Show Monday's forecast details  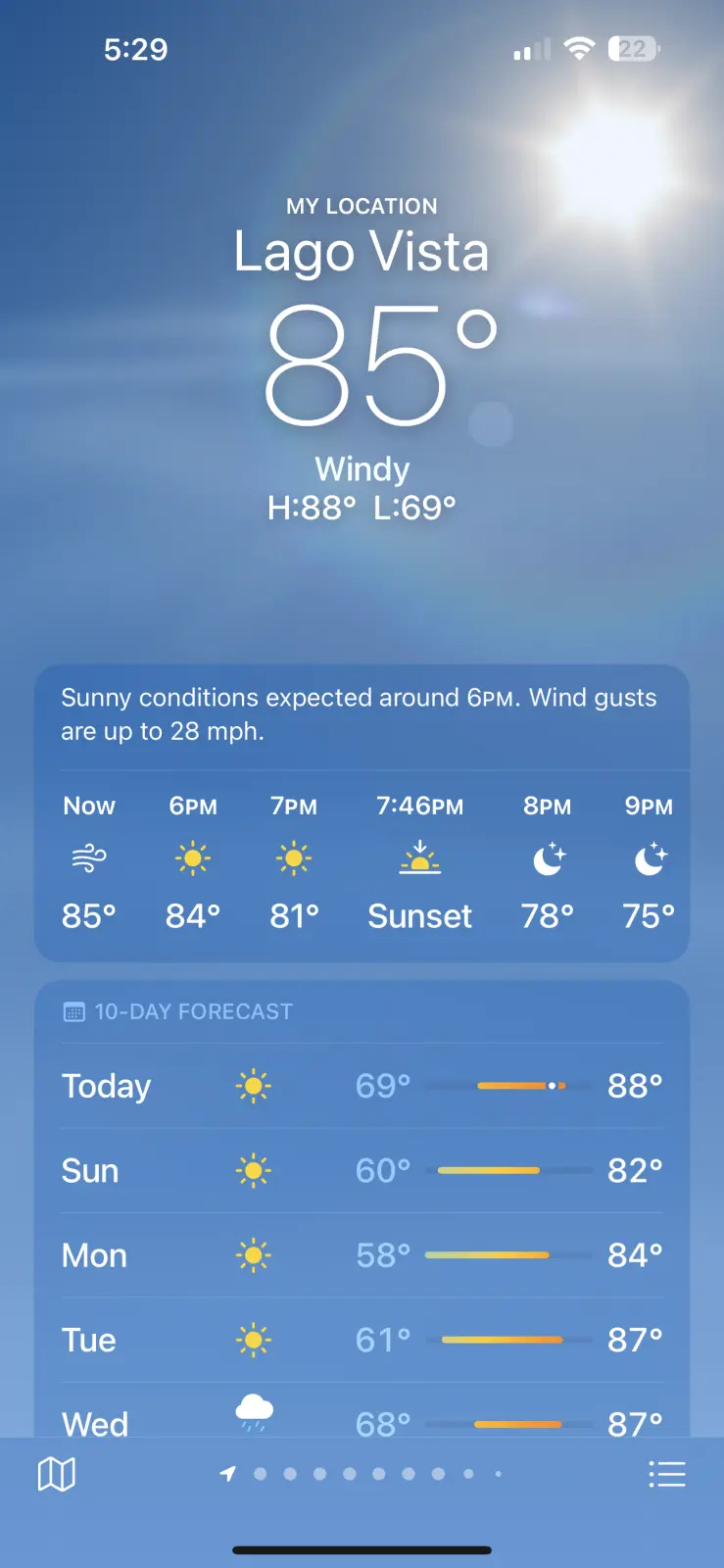pos(362,1255)
